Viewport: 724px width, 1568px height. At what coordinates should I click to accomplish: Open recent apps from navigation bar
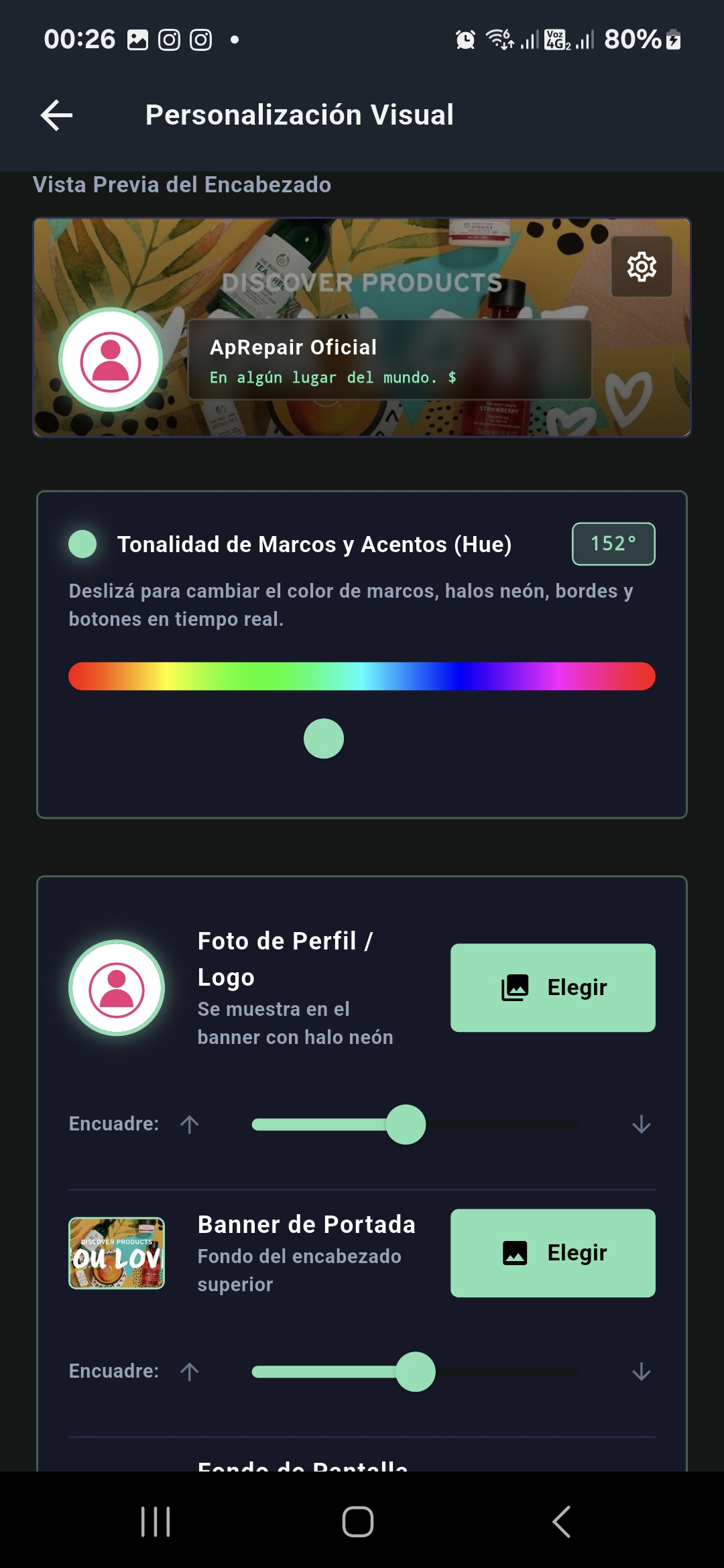156,1522
